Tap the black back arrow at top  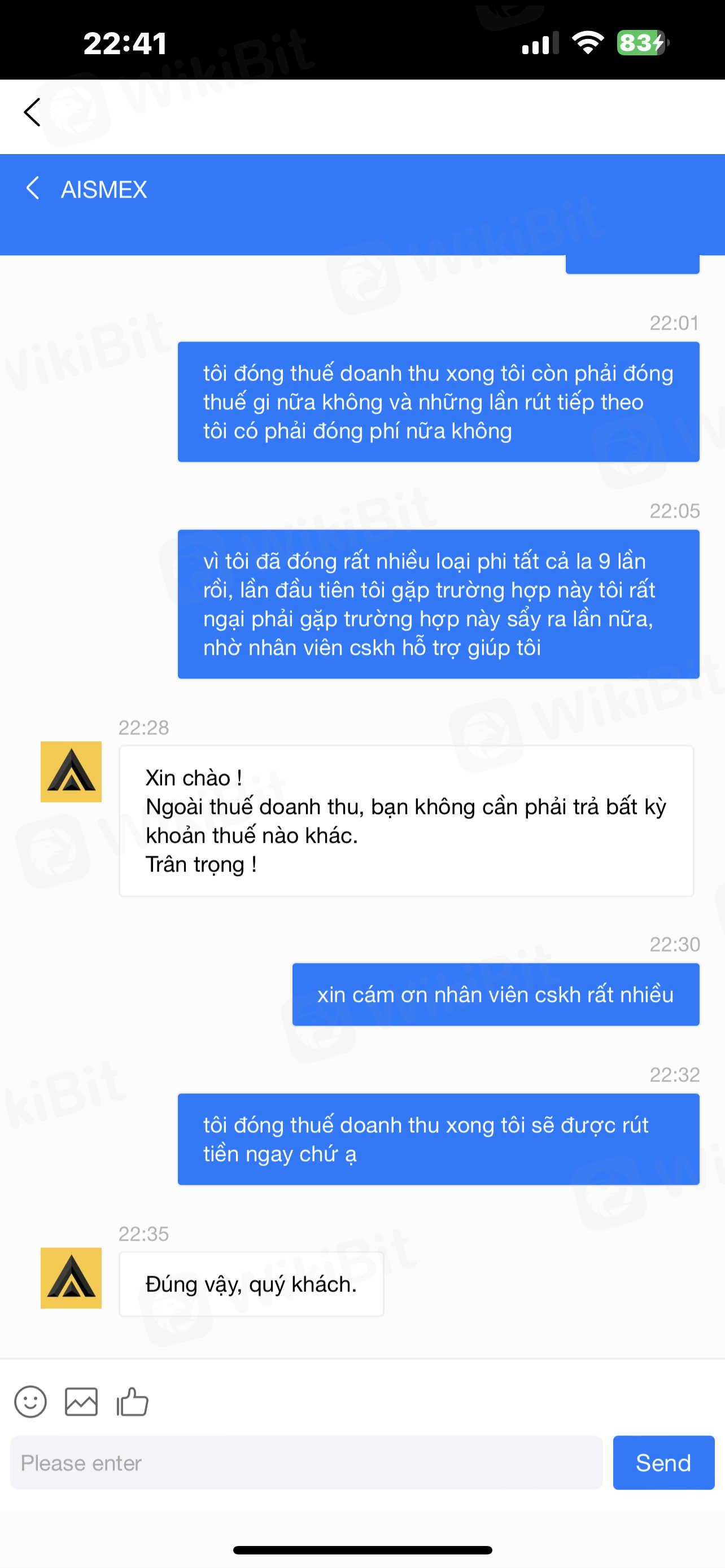(x=32, y=113)
